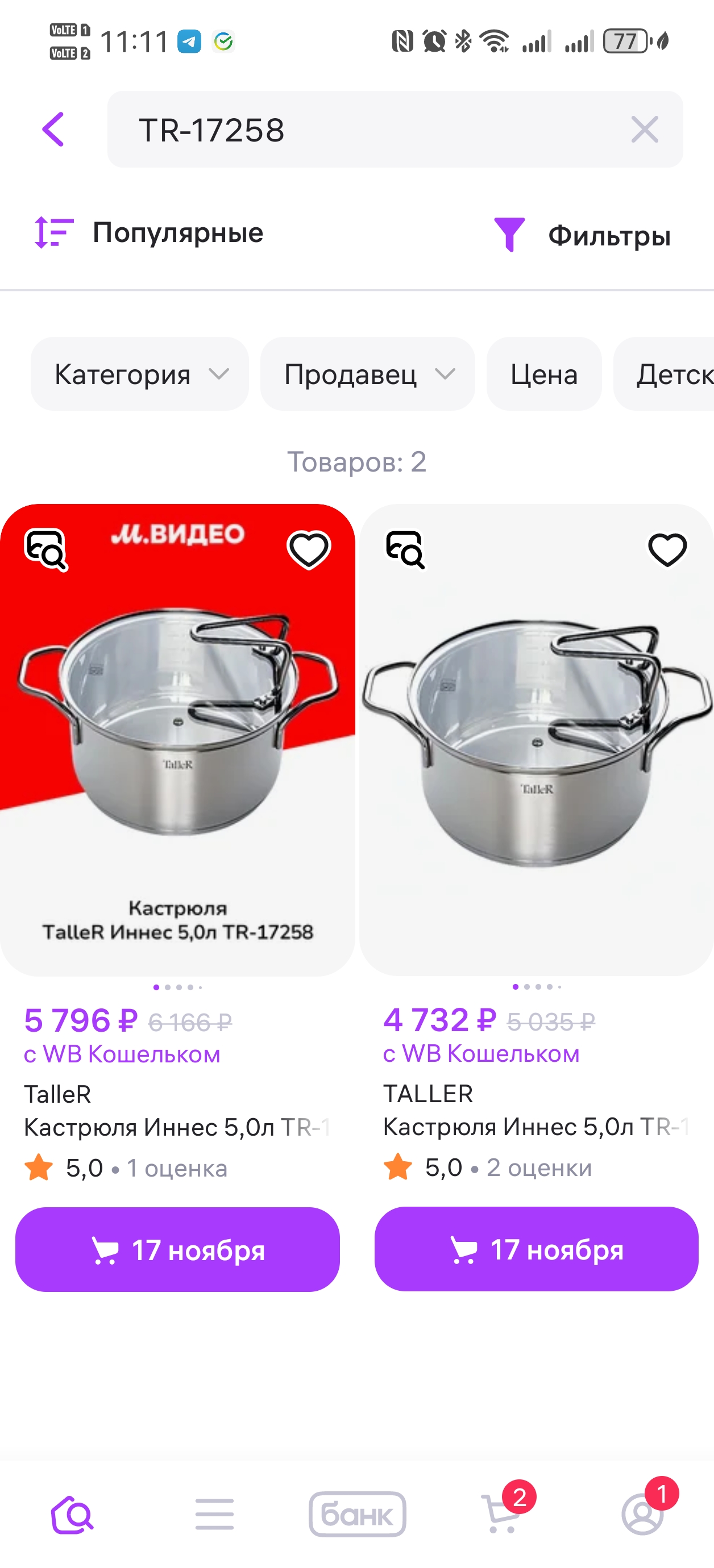This screenshot has width=714, height=1568.
Task: Add the 4 732 ₽ pot to cart
Action: point(536,1249)
